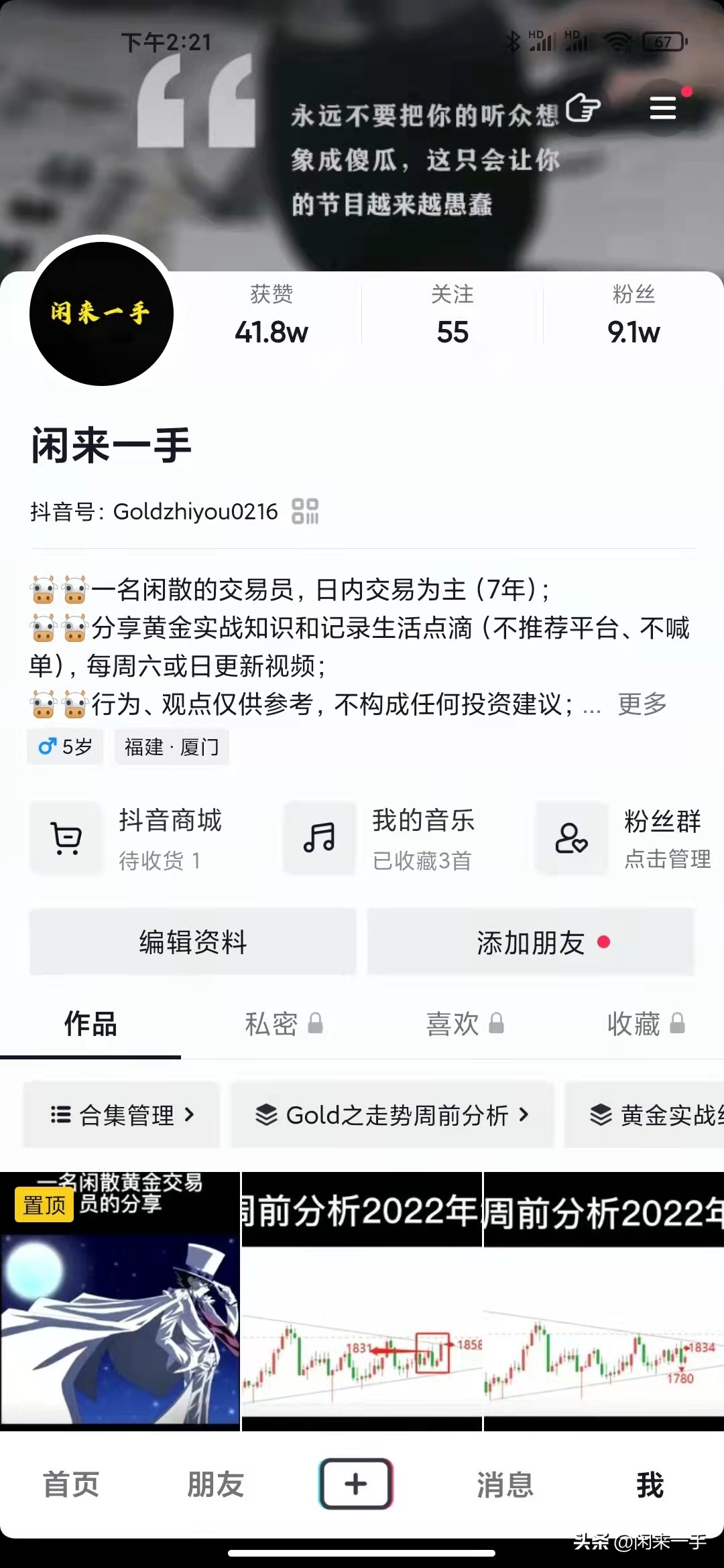724x1568 pixels.
Task: Switch to the 作品 tab
Action: pyautogui.click(x=89, y=1025)
